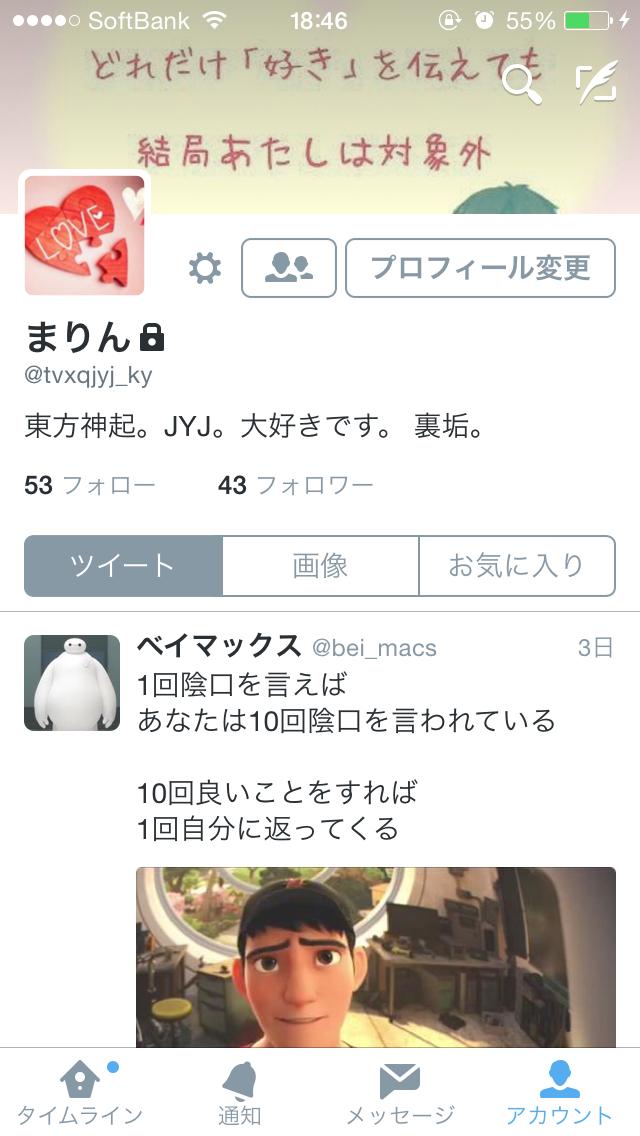Open the search magnifier icon
The width and height of the screenshot is (640, 1136).
pyautogui.click(x=521, y=84)
